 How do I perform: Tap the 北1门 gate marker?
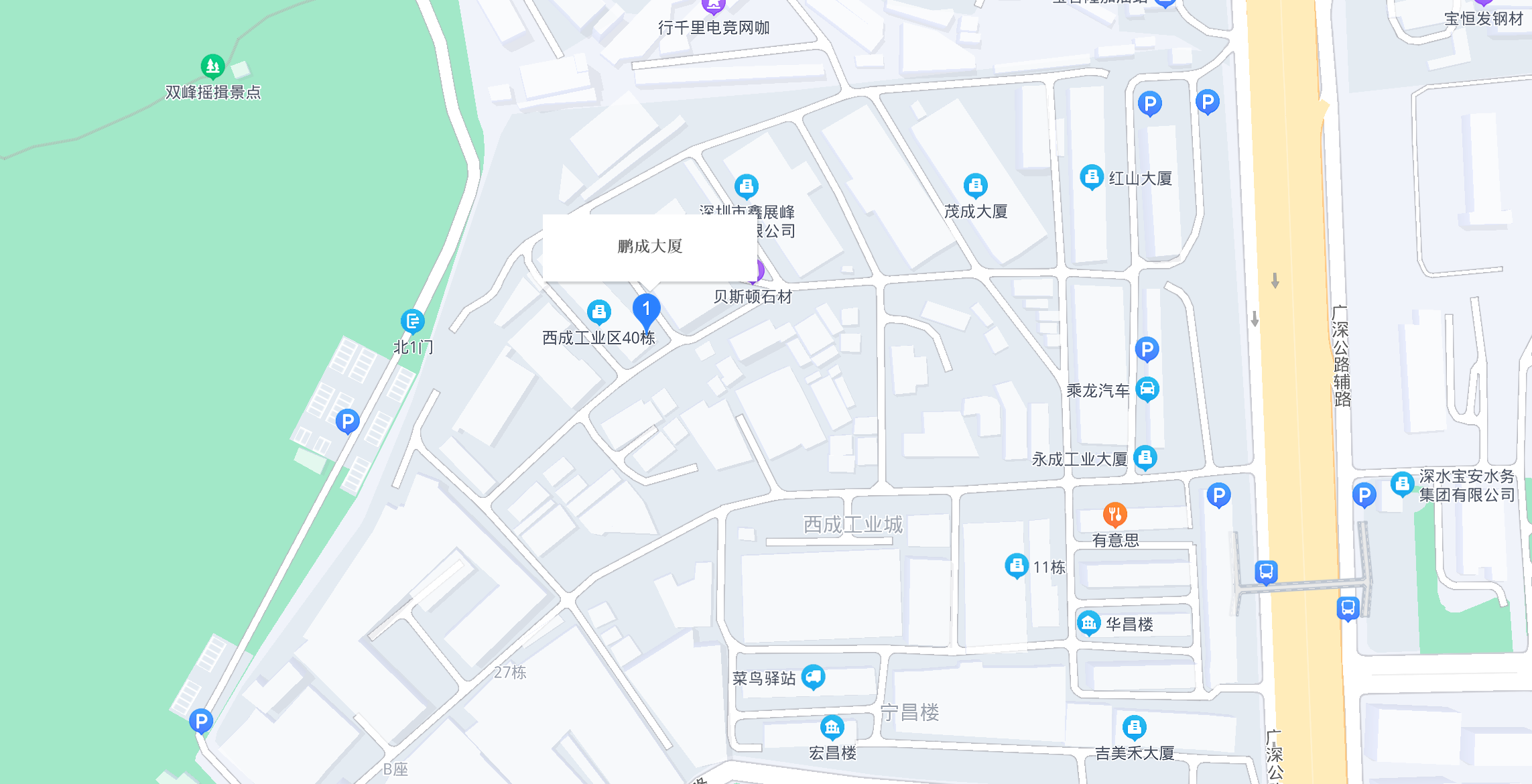(412, 322)
